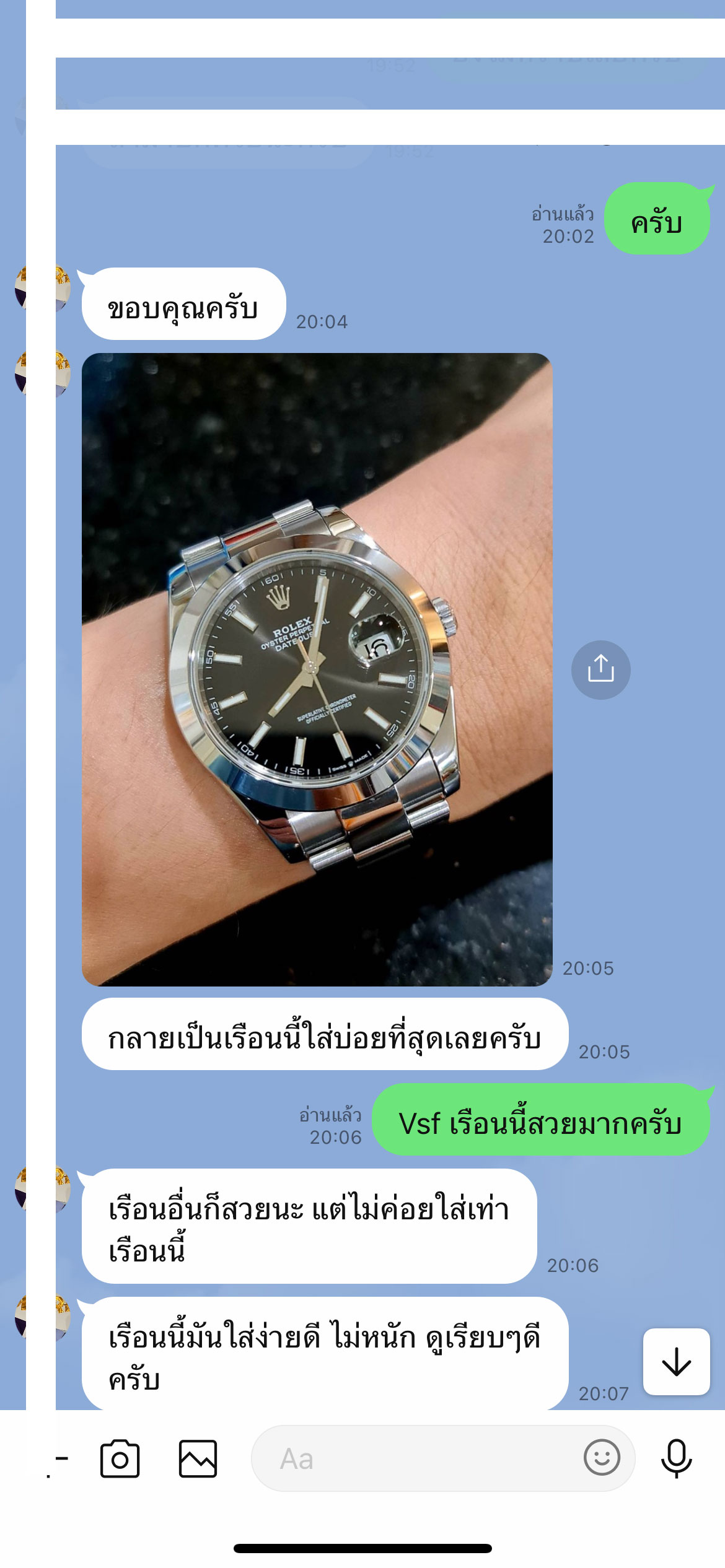725x1568 pixels.
Task: Open the emoji and sticker picker
Action: tap(602, 1458)
